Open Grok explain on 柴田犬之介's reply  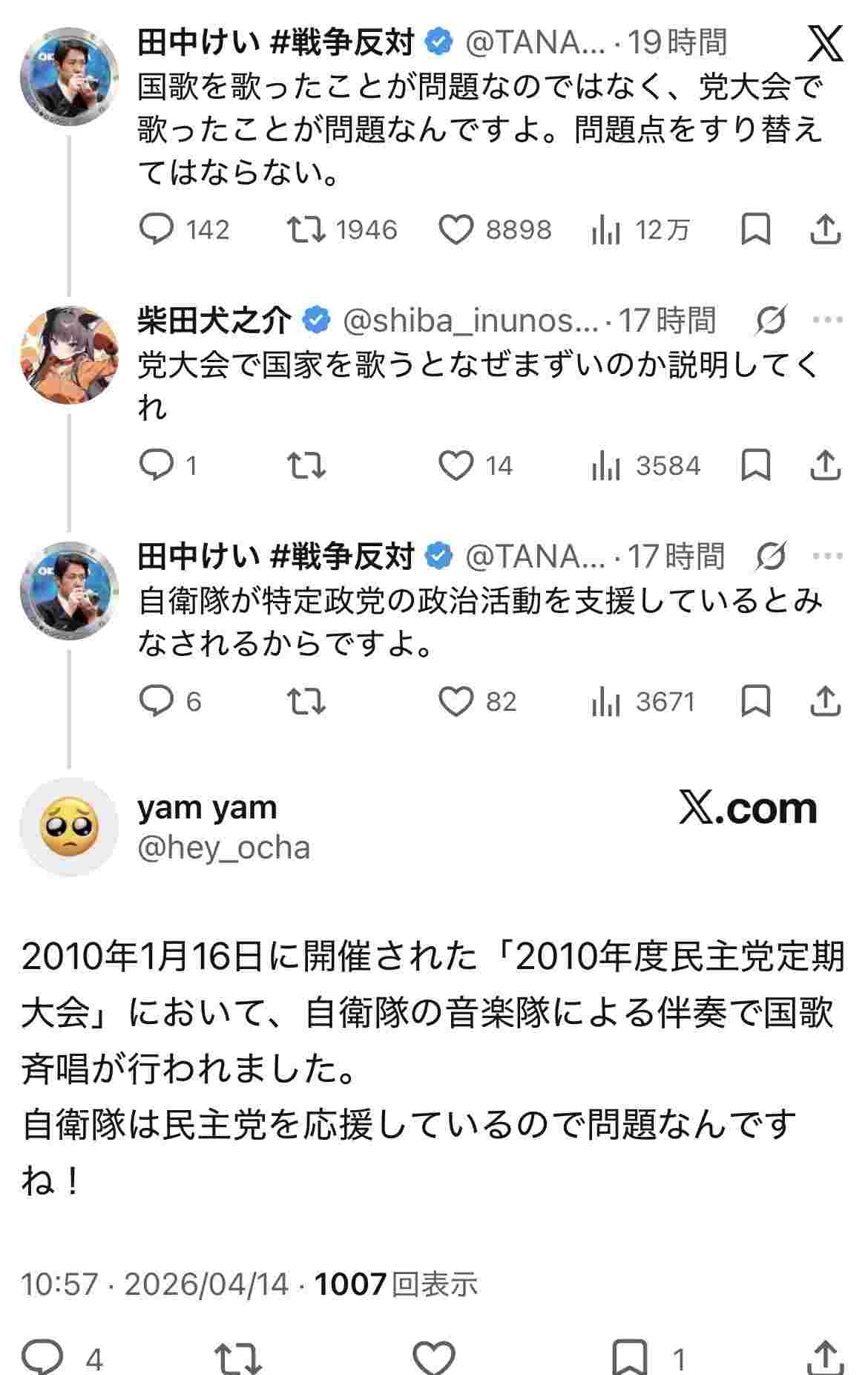[x=771, y=321]
